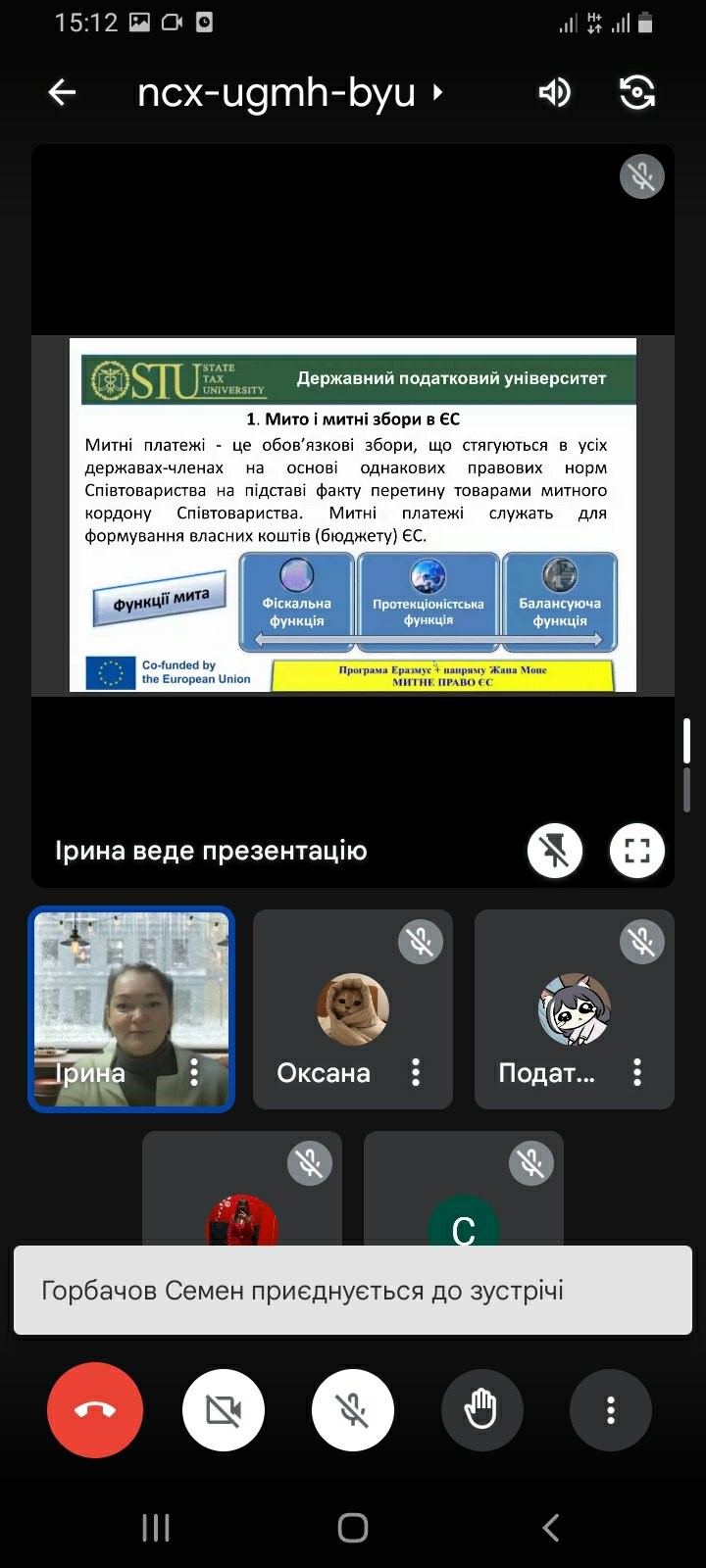Switch the camera

[x=637, y=93]
